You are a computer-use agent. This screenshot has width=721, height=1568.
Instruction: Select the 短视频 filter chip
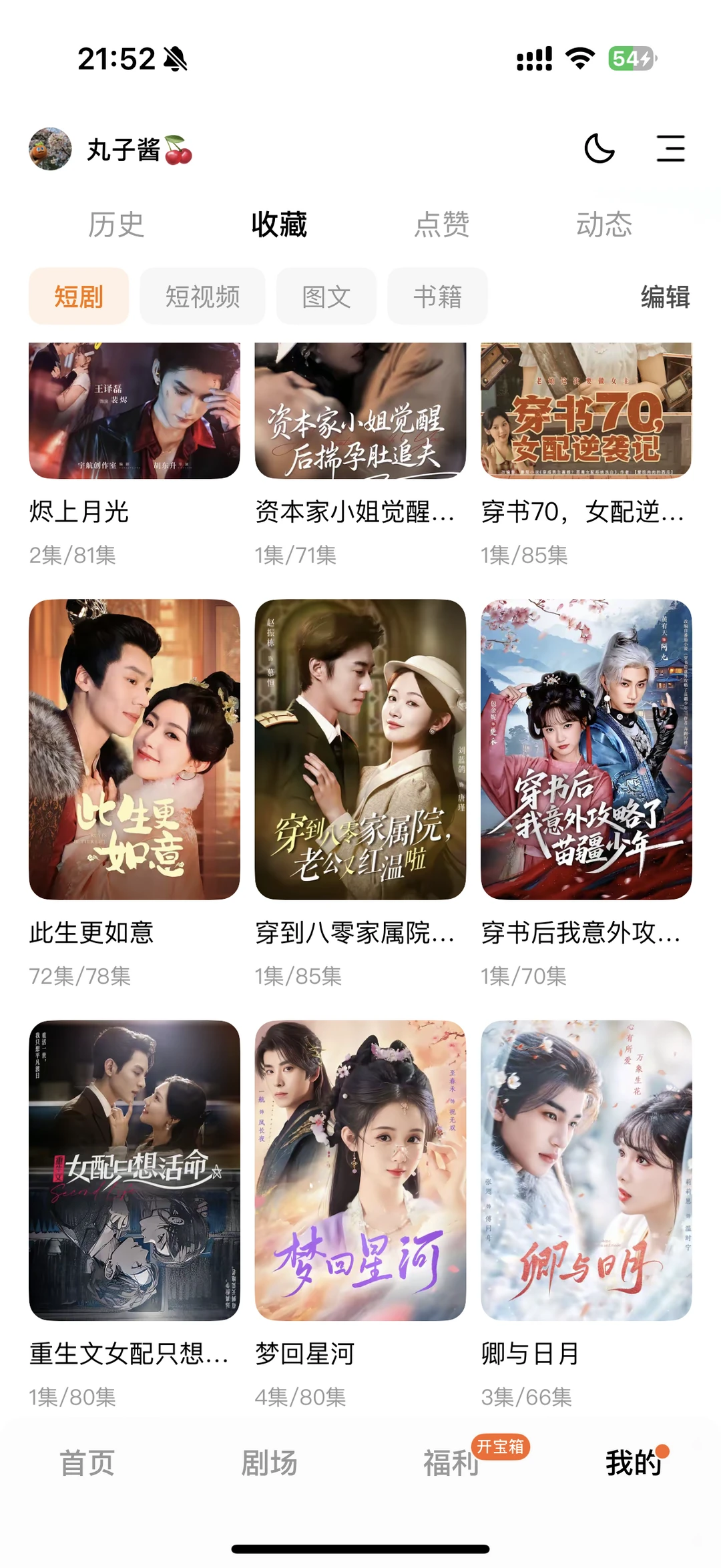pyautogui.click(x=202, y=297)
